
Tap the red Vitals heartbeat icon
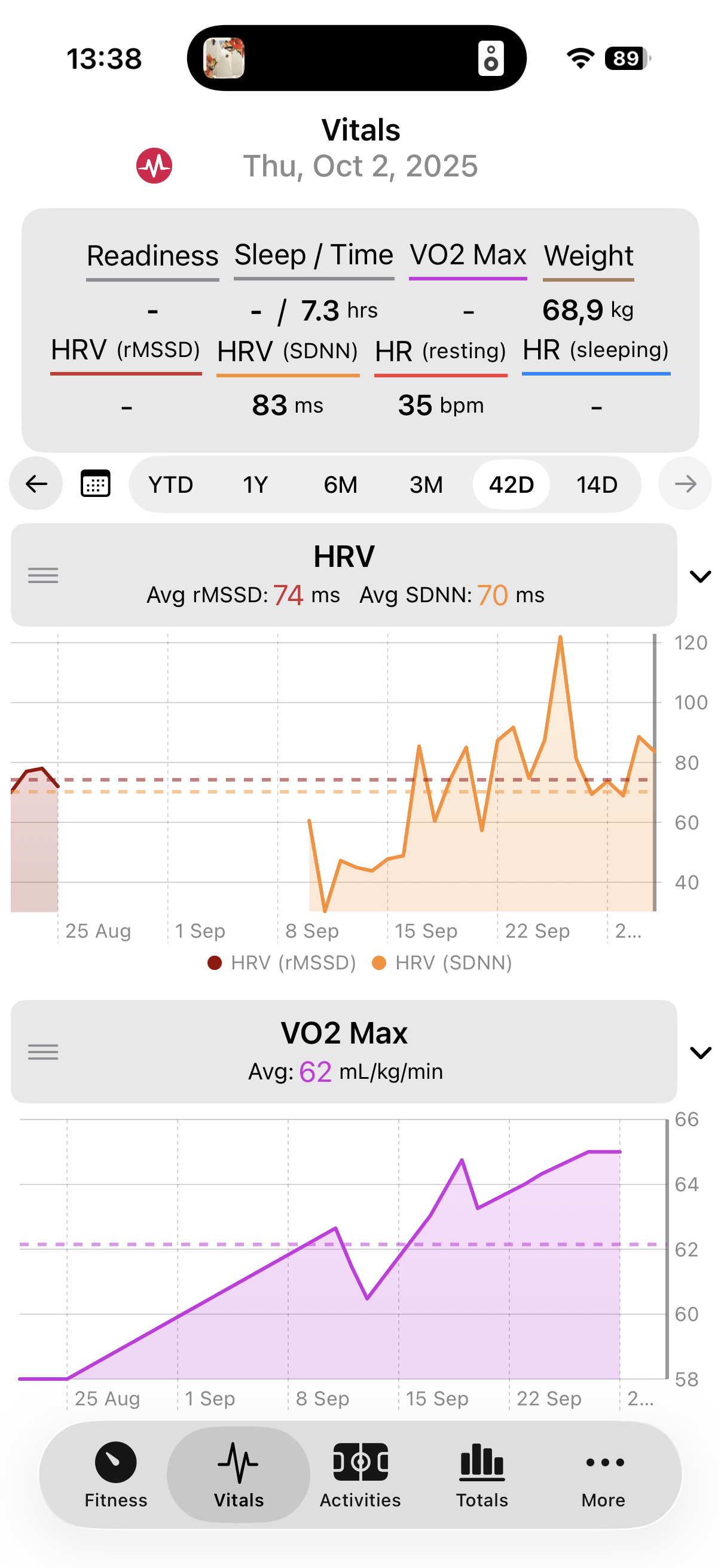154,166
